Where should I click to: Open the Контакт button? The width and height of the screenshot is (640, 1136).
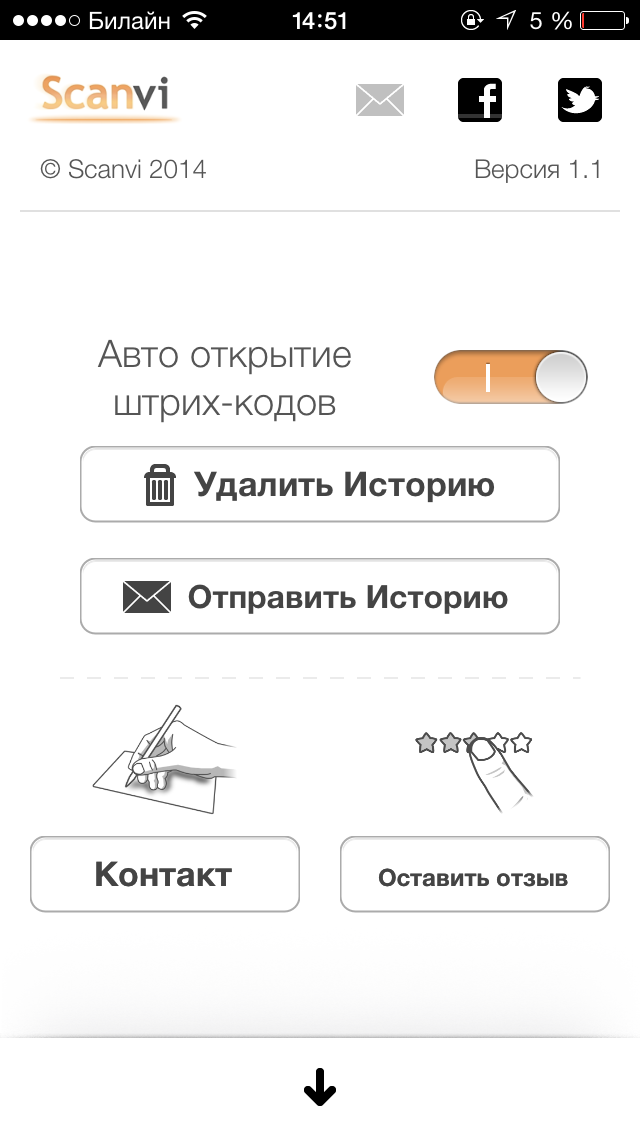click(165, 874)
